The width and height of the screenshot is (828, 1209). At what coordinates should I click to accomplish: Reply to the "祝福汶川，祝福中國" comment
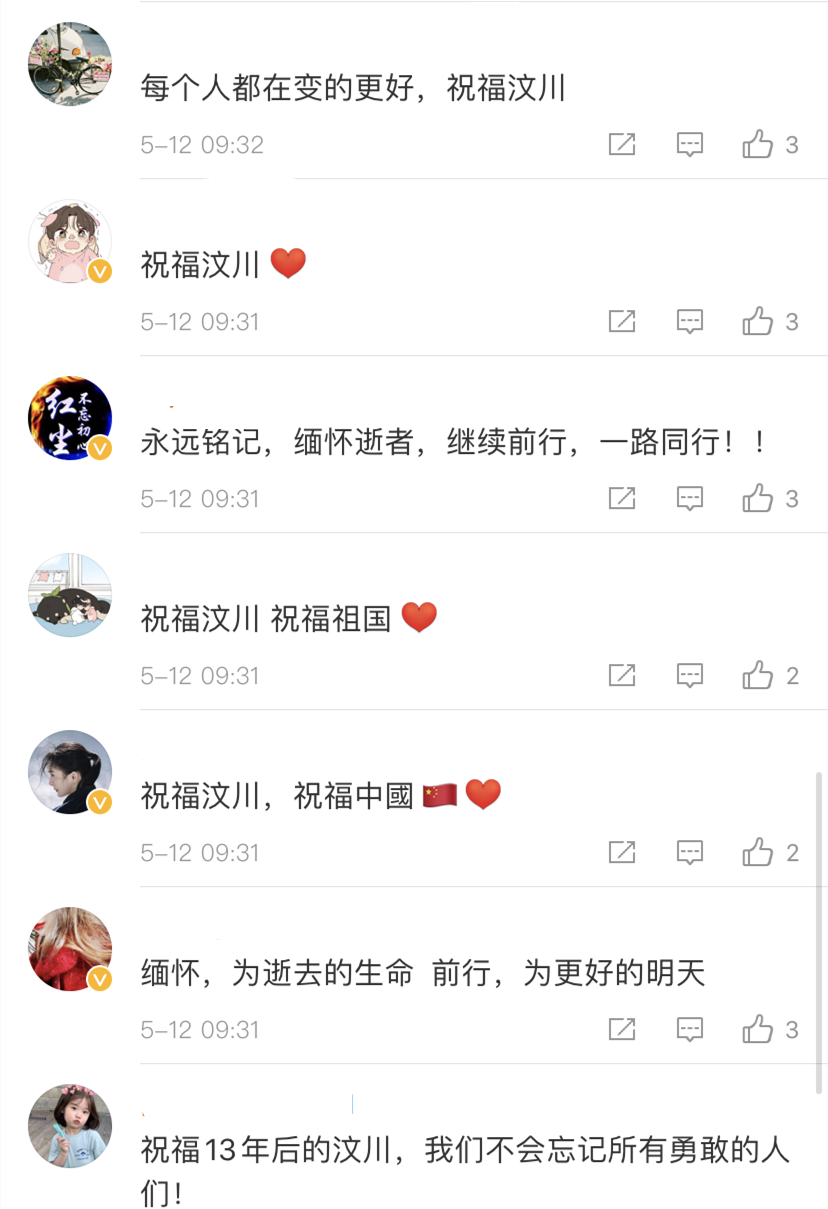690,853
